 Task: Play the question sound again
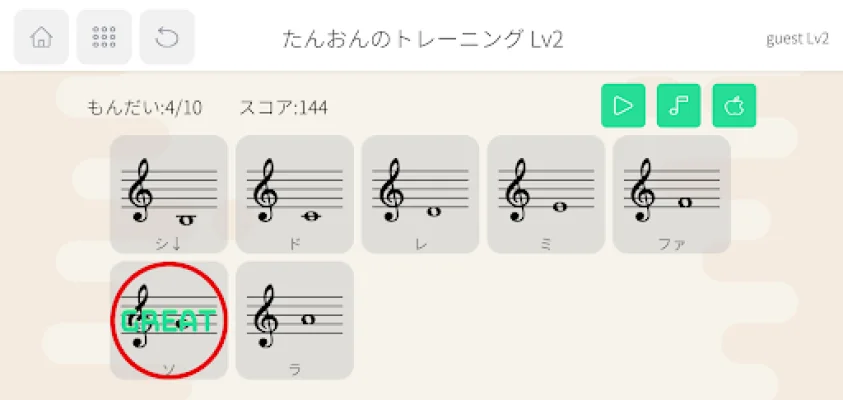tap(623, 105)
